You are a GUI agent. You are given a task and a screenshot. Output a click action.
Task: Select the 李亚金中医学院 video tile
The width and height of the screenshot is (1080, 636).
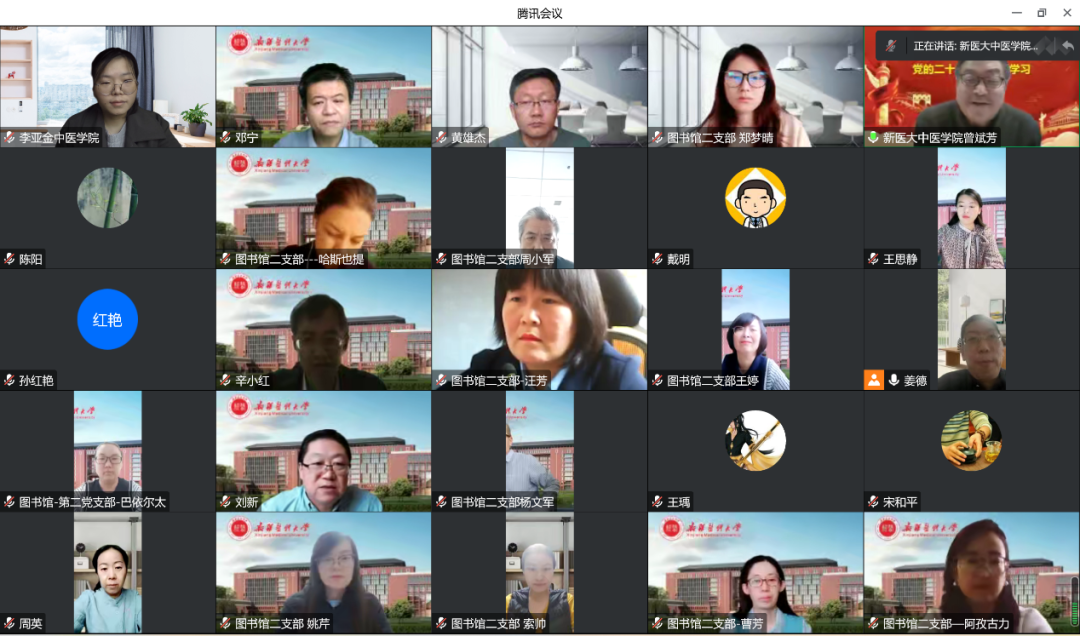point(107,87)
